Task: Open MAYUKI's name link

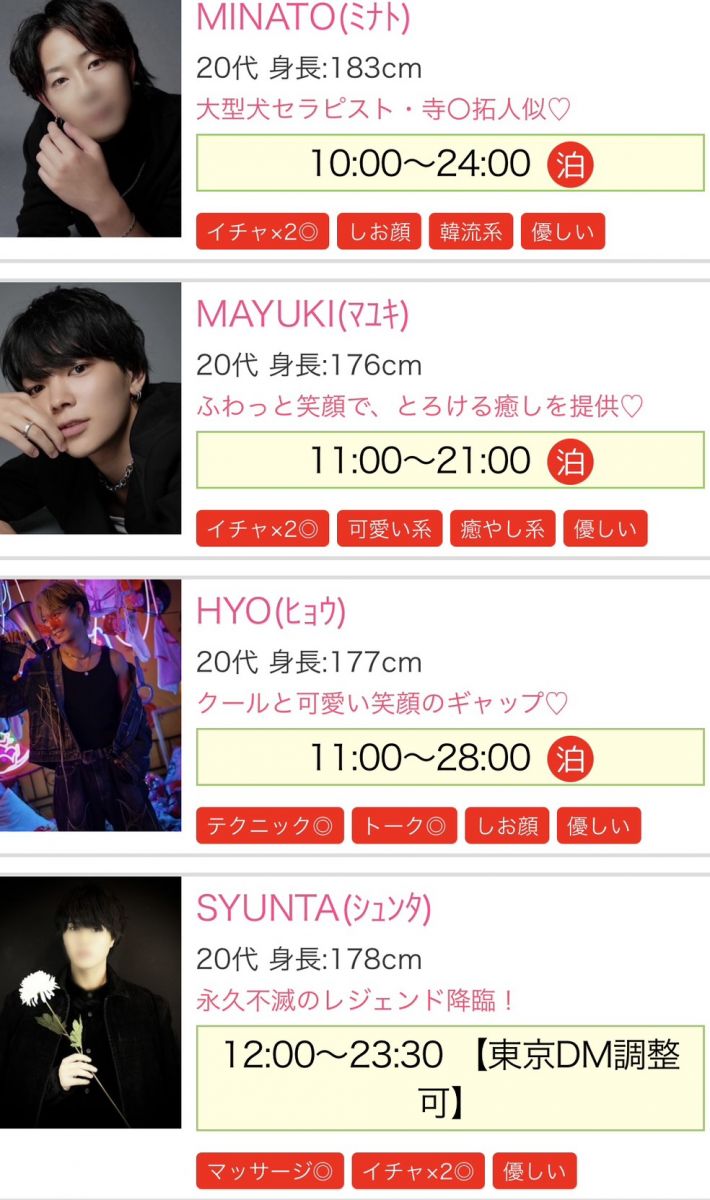Action: click(303, 314)
